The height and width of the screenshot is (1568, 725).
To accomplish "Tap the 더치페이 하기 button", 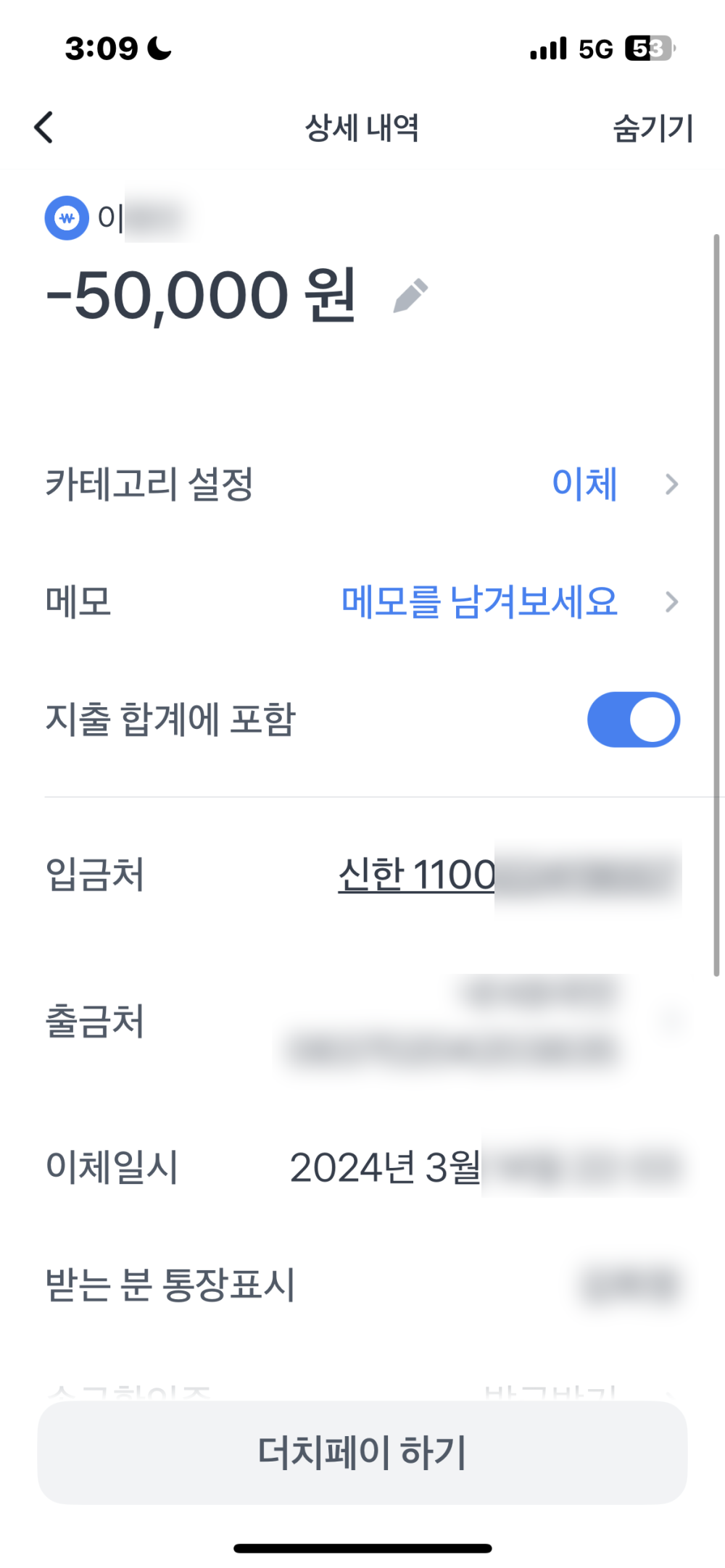I will (x=362, y=1452).
